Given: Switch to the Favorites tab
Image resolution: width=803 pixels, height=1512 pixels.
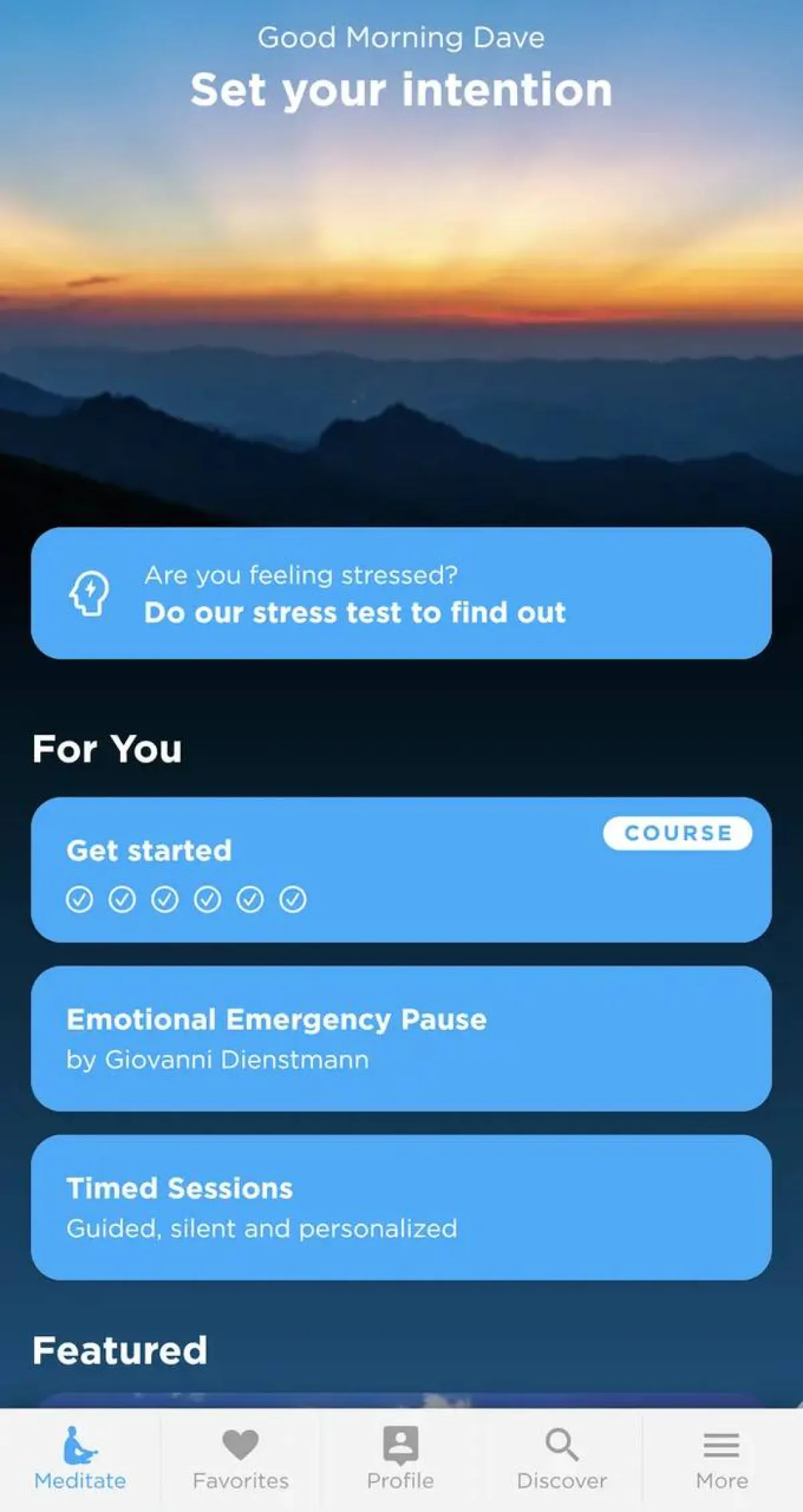Looking at the screenshot, I should pos(240,1459).
